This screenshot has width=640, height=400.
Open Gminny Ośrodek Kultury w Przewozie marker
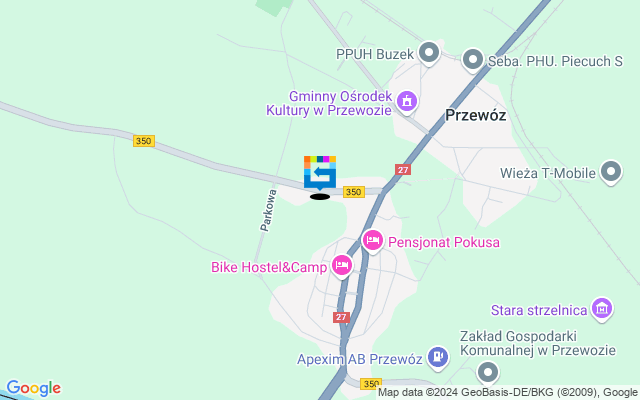click(407, 100)
